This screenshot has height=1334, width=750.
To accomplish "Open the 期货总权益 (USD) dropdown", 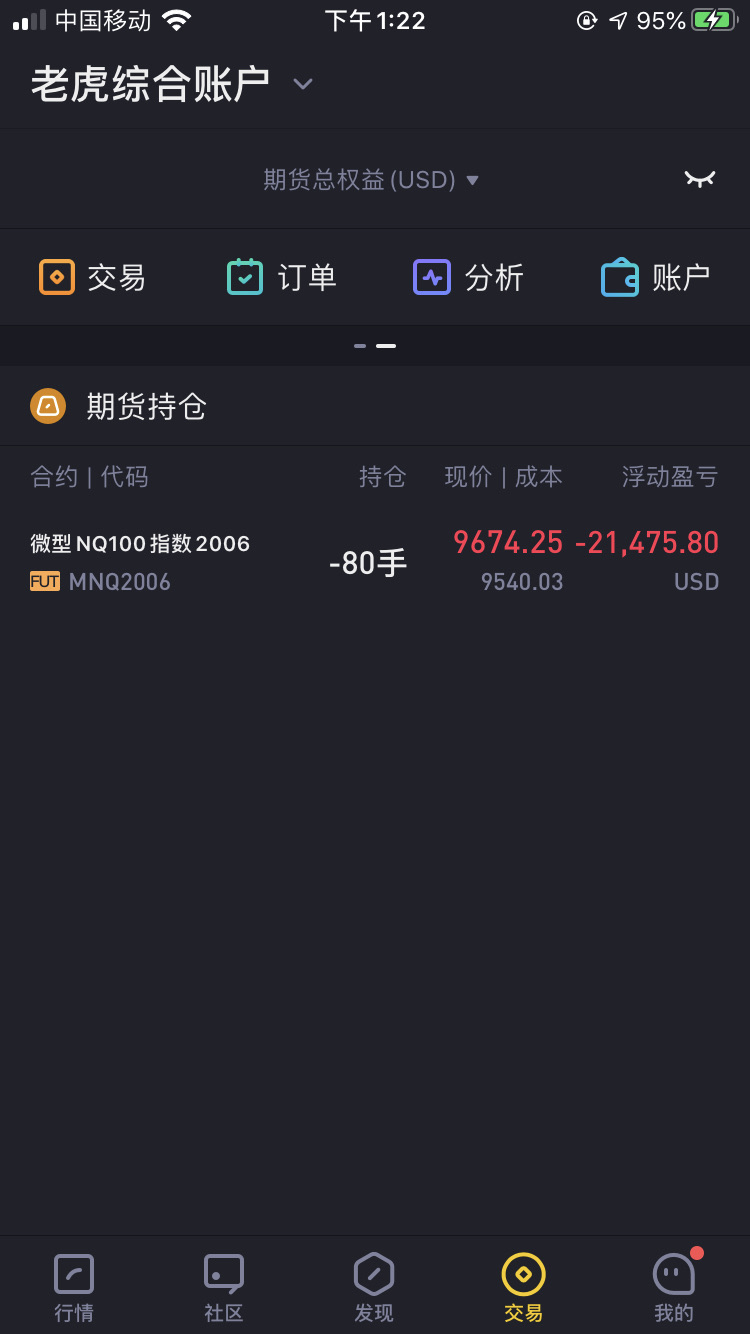I will pyautogui.click(x=371, y=180).
